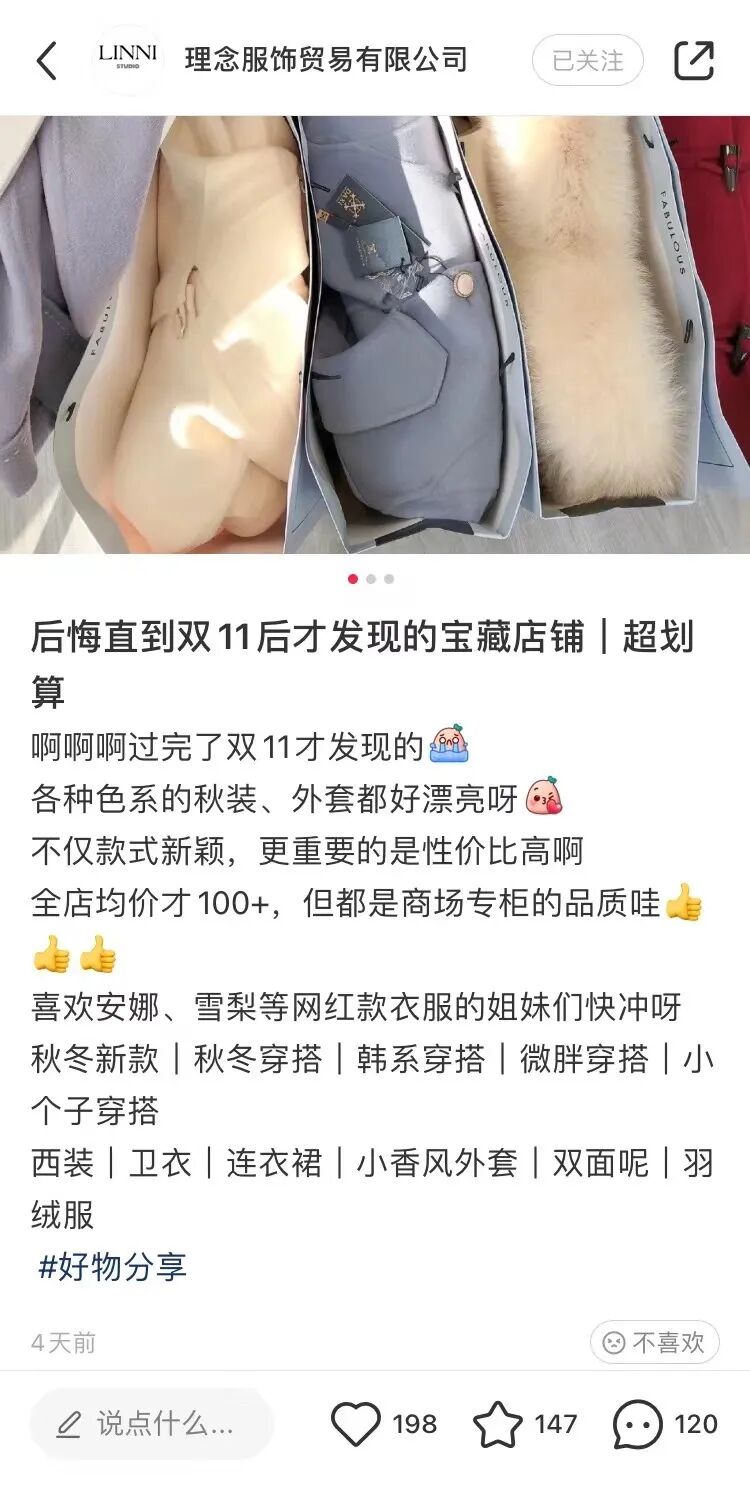Viewport: 750px width, 1490px height.
Task: Open comments via the speech bubble icon
Action: pos(637,1424)
